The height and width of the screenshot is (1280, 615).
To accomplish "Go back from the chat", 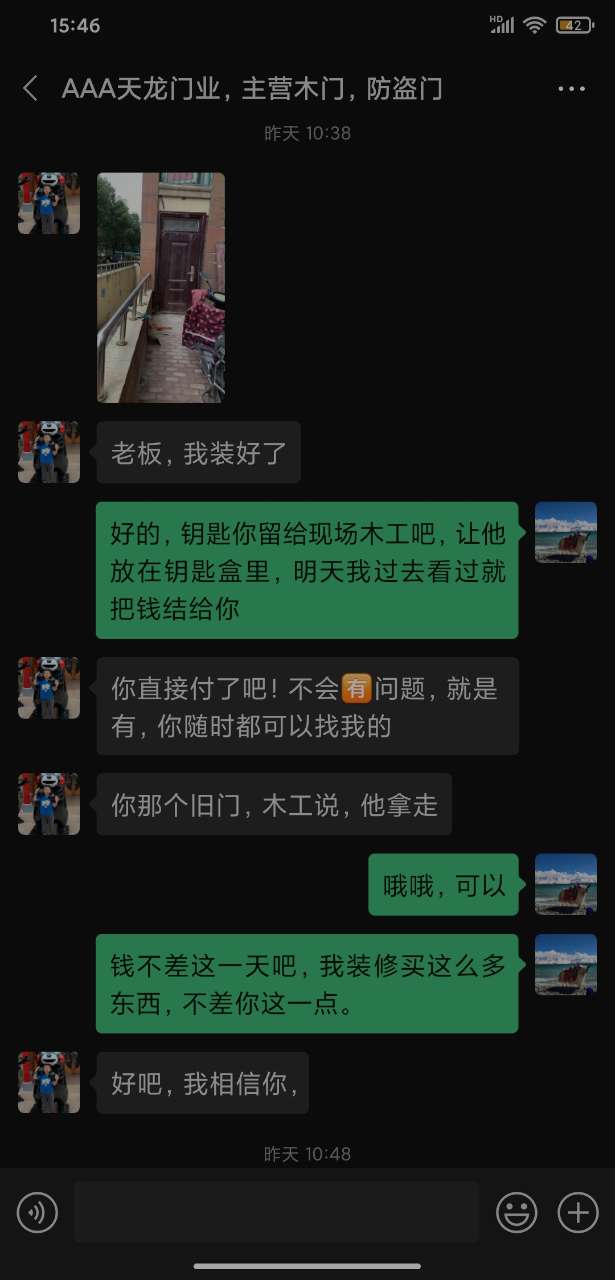I will (30, 89).
